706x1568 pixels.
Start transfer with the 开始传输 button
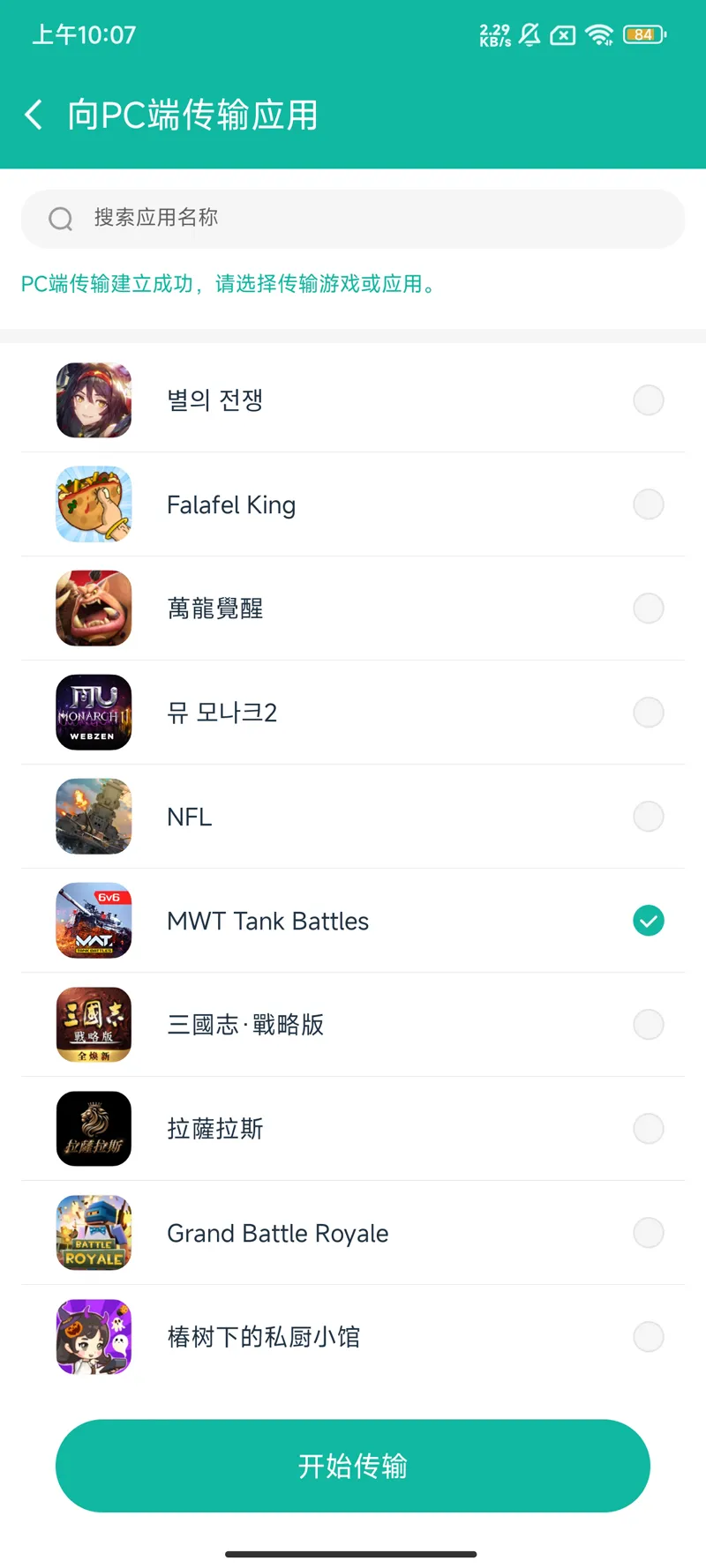353,1466
